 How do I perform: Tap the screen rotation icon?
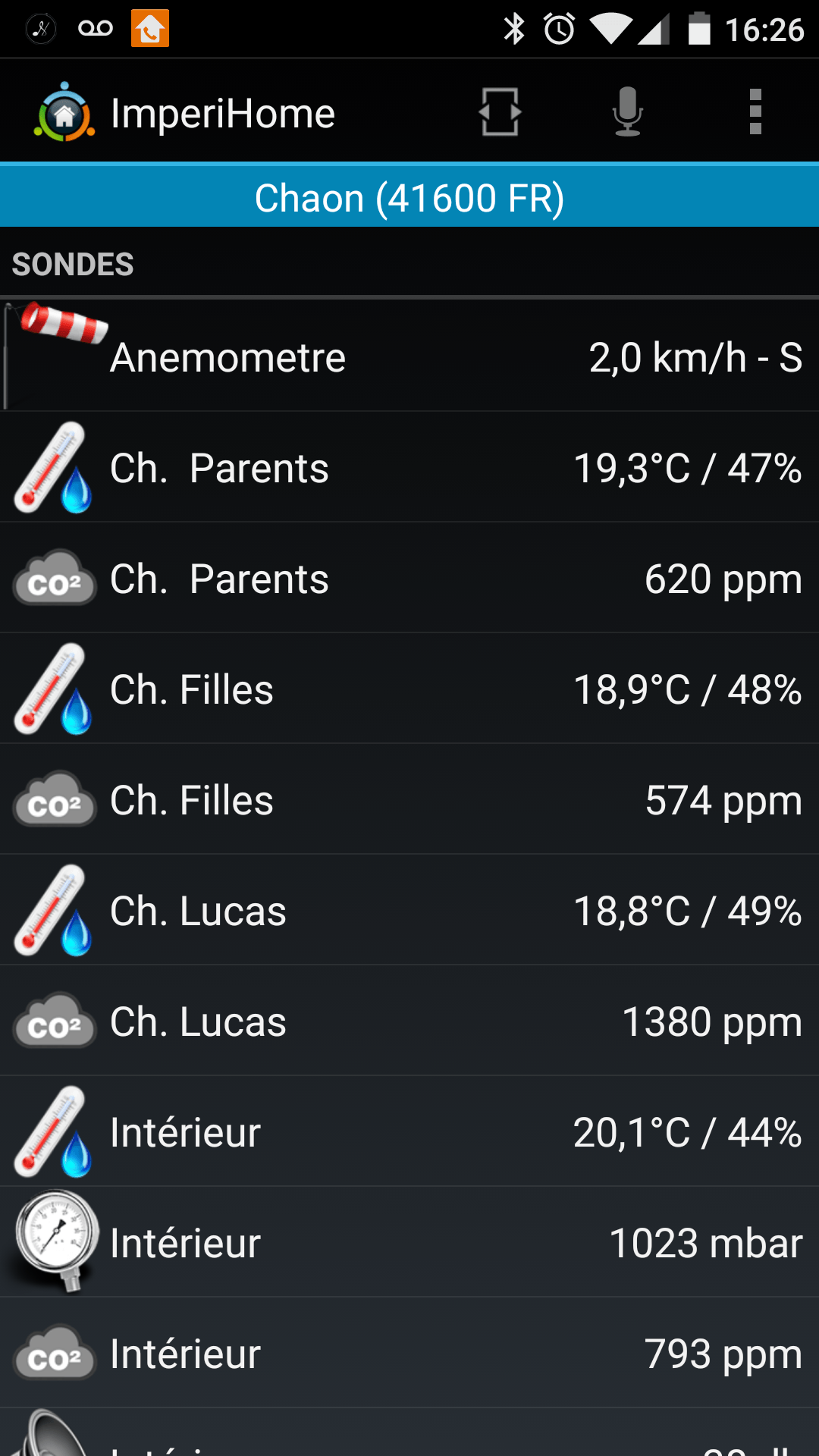500,112
